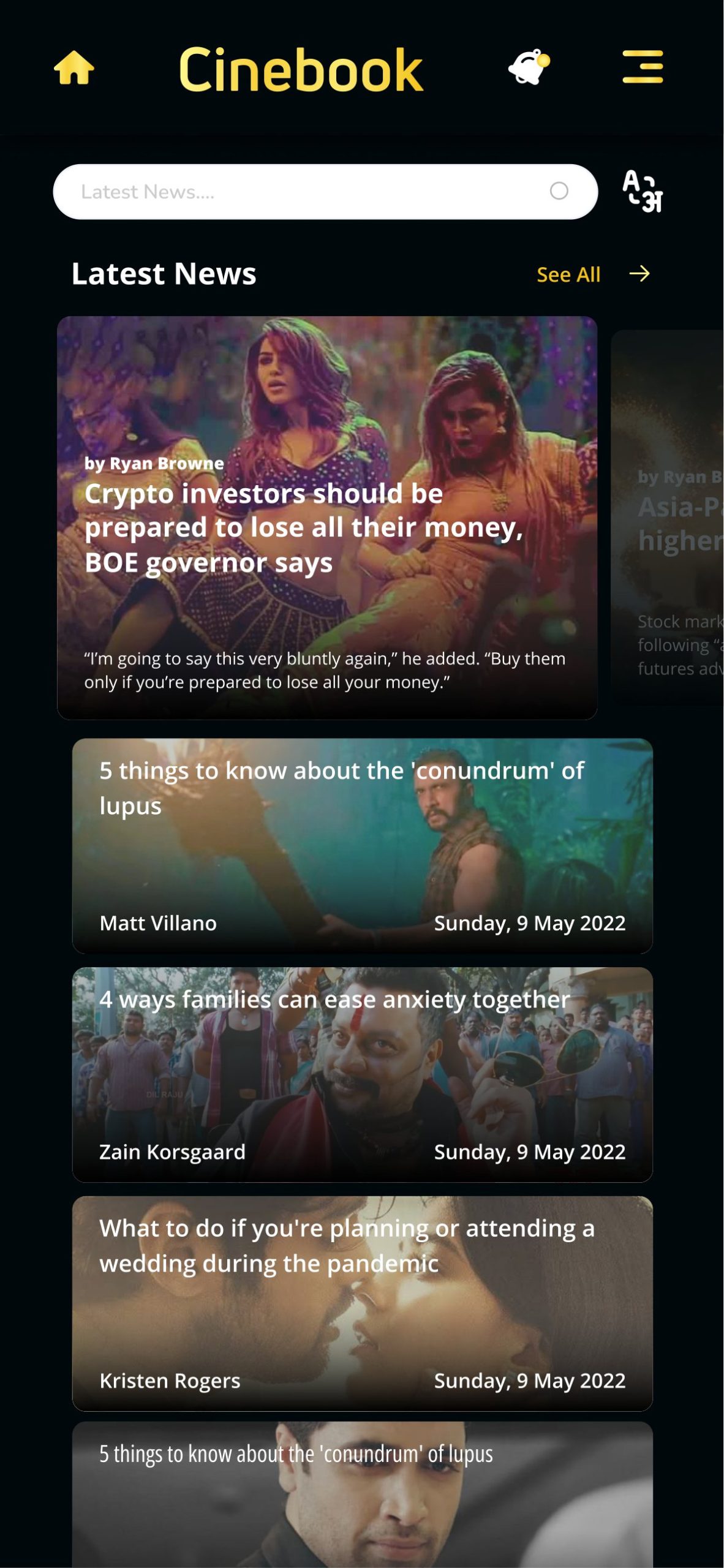
Task: Open the notifications bell
Action: pyautogui.click(x=529, y=66)
